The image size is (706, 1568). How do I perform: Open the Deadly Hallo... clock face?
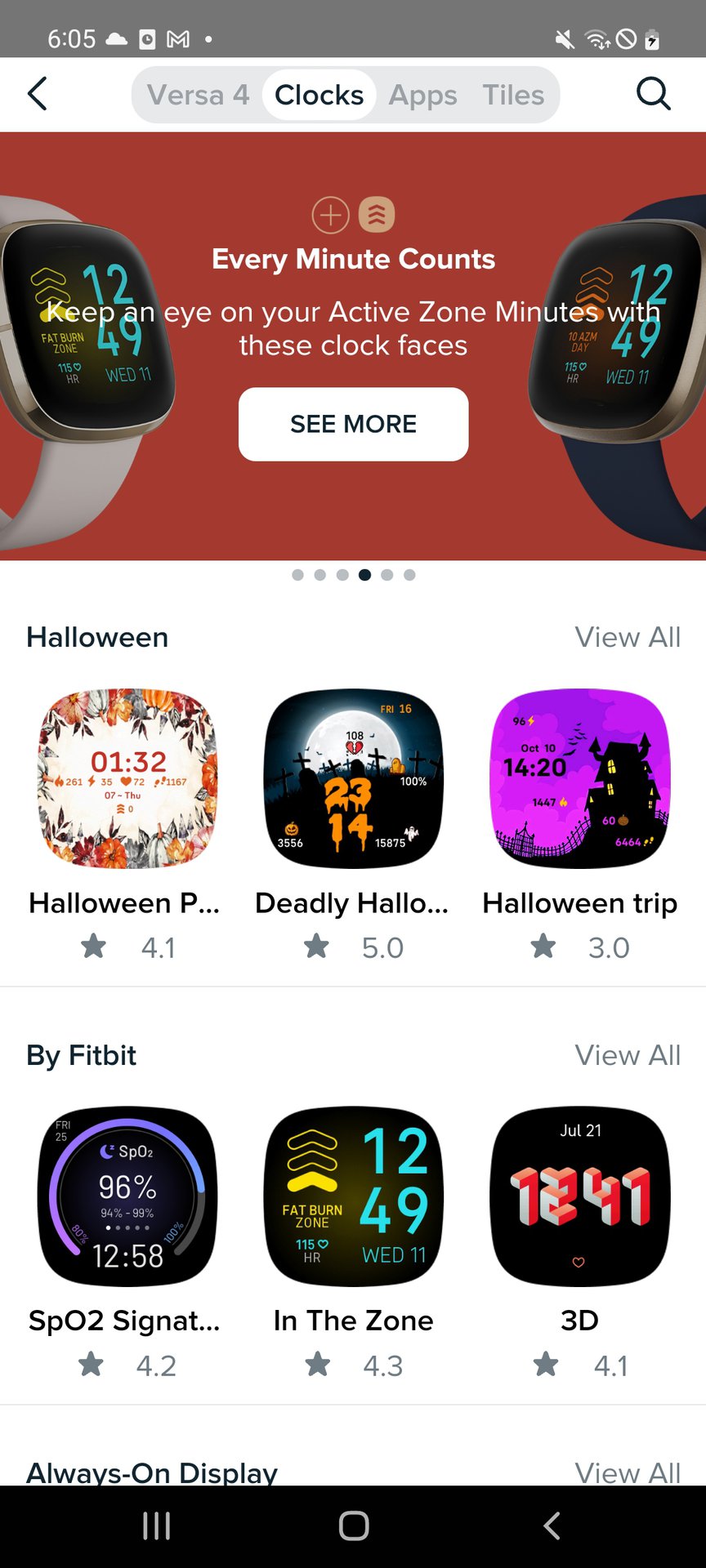[353, 778]
